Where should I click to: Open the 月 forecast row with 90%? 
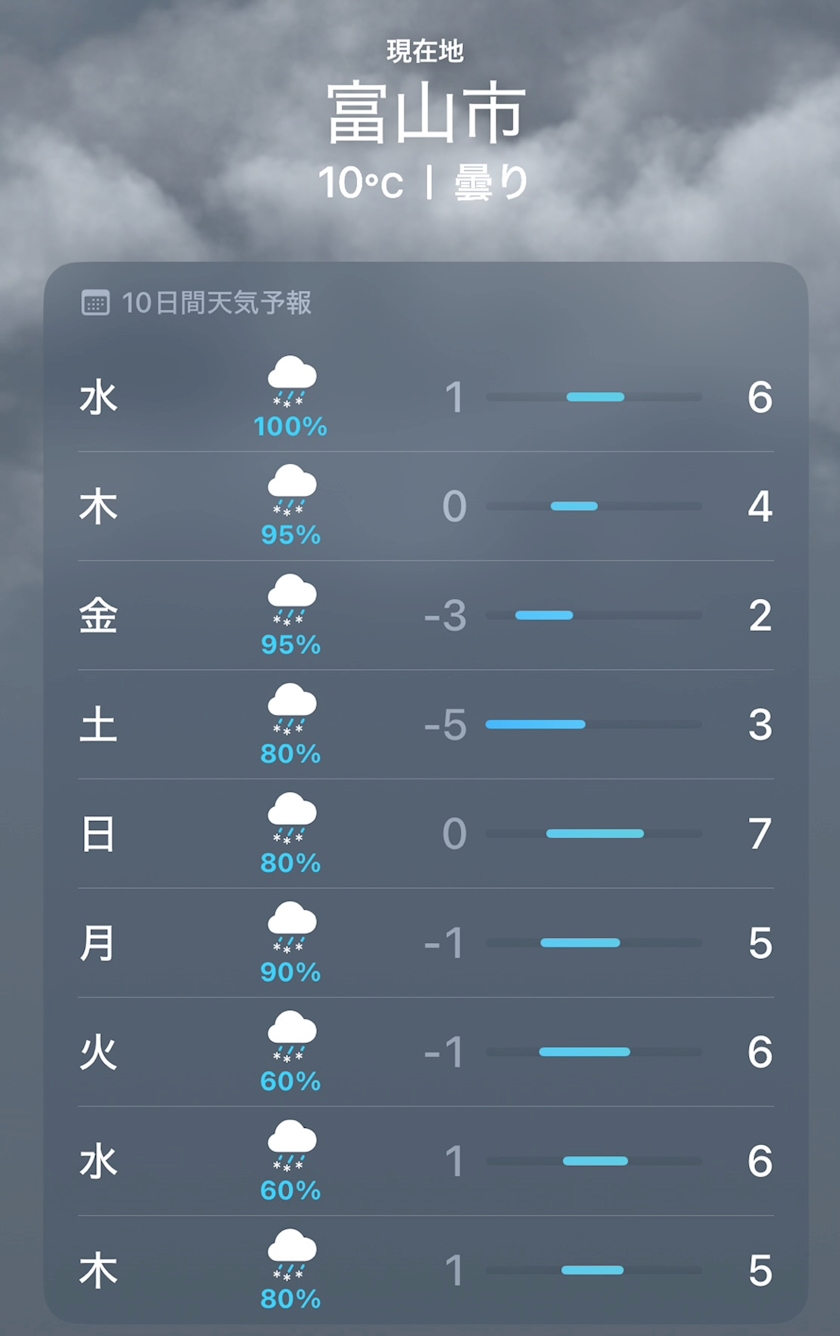[426, 942]
